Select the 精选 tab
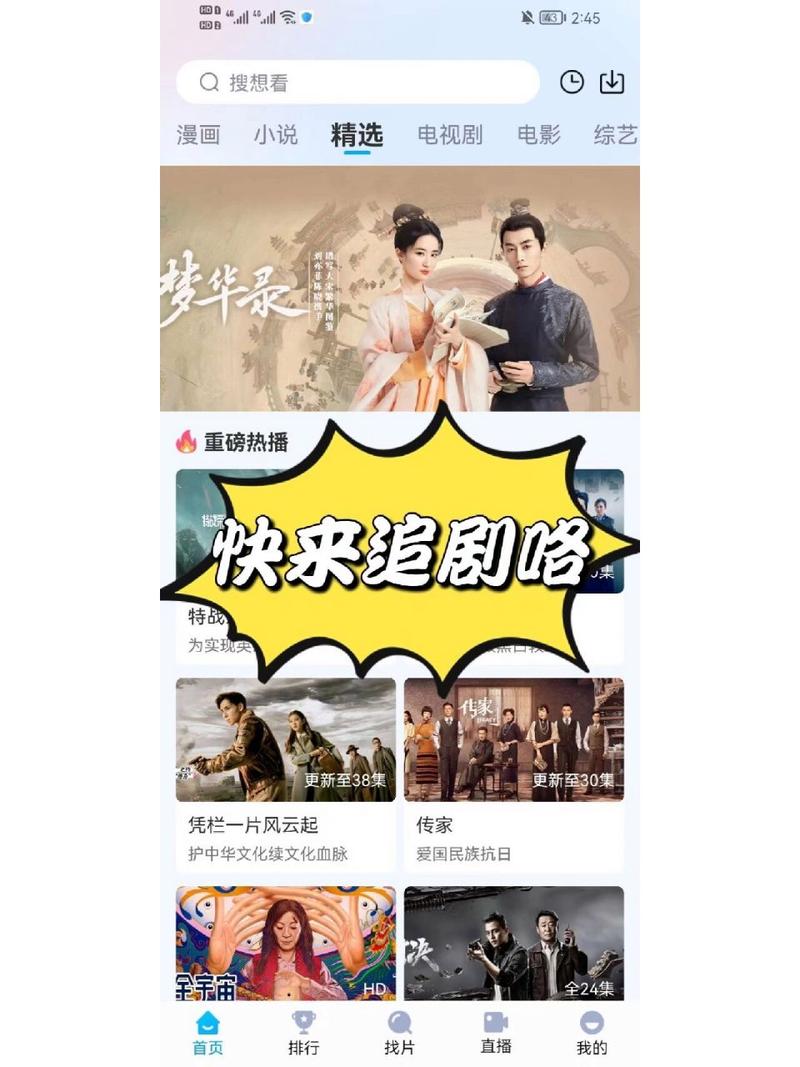This screenshot has height=1067, width=800. (357, 135)
